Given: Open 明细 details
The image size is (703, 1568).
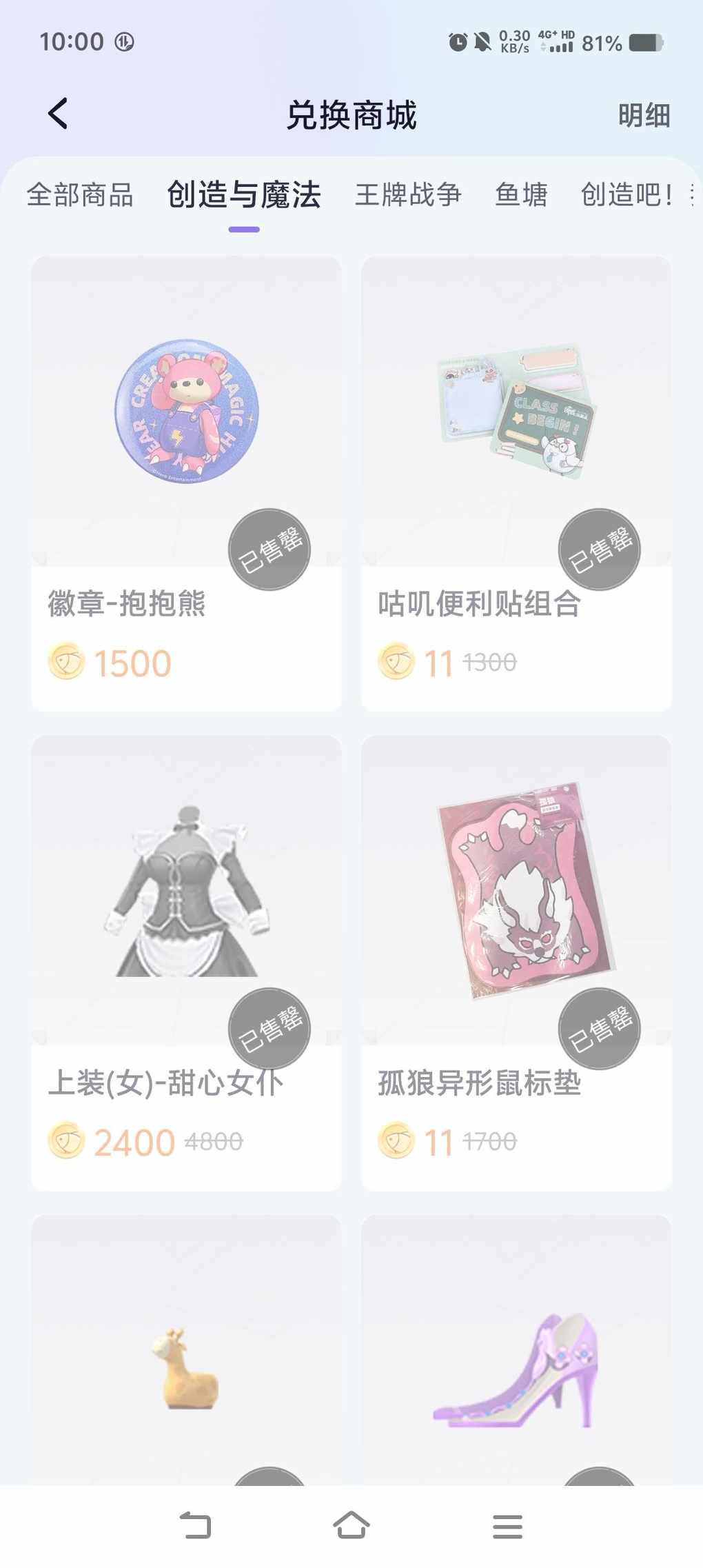Looking at the screenshot, I should (x=643, y=115).
